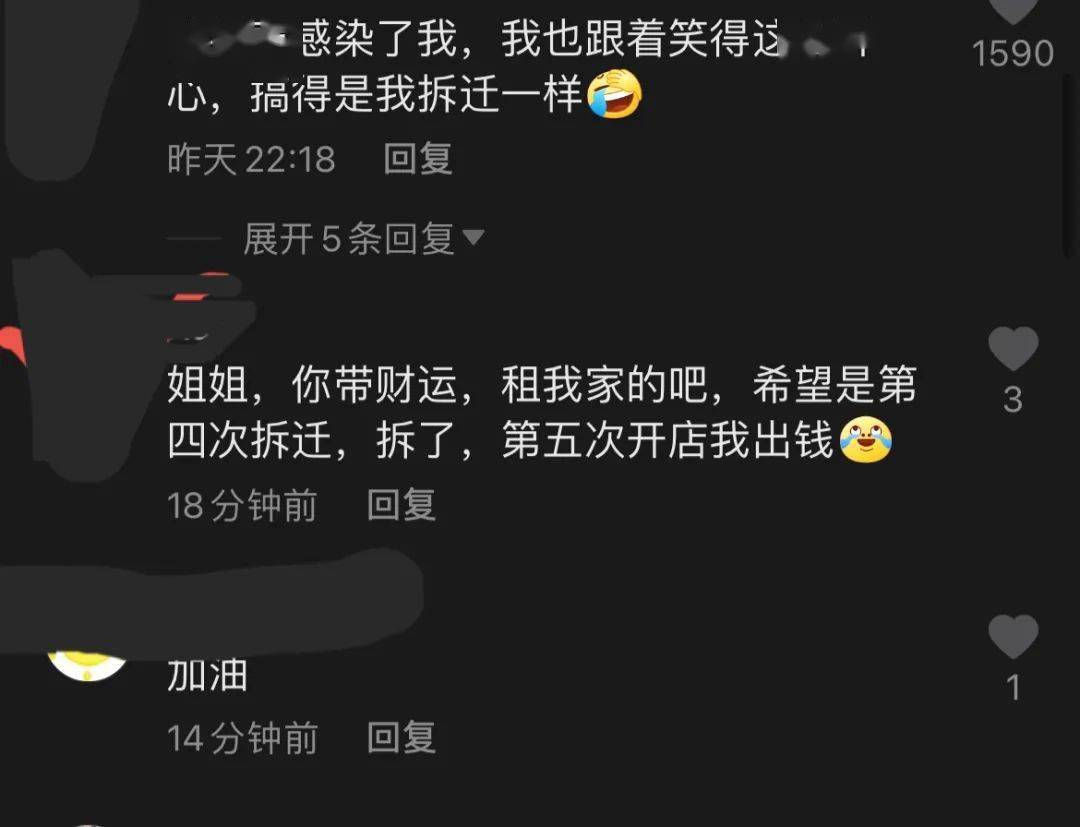Like the comment starting with 姐姐，你带财运
The image size is (1080, 827).
point(1012,350)
